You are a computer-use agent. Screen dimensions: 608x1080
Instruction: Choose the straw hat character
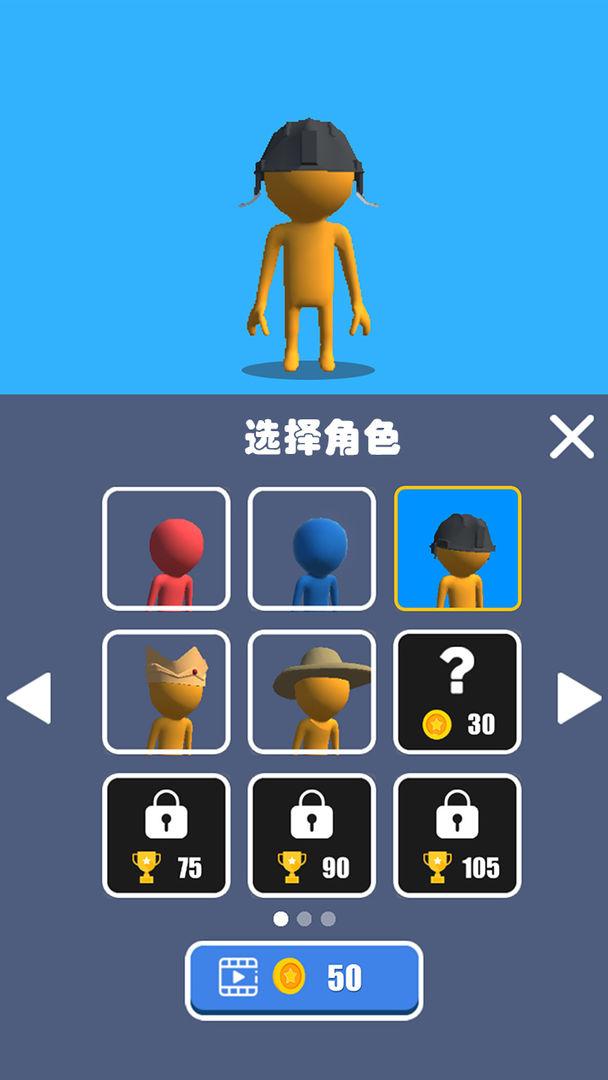(312, 692)
